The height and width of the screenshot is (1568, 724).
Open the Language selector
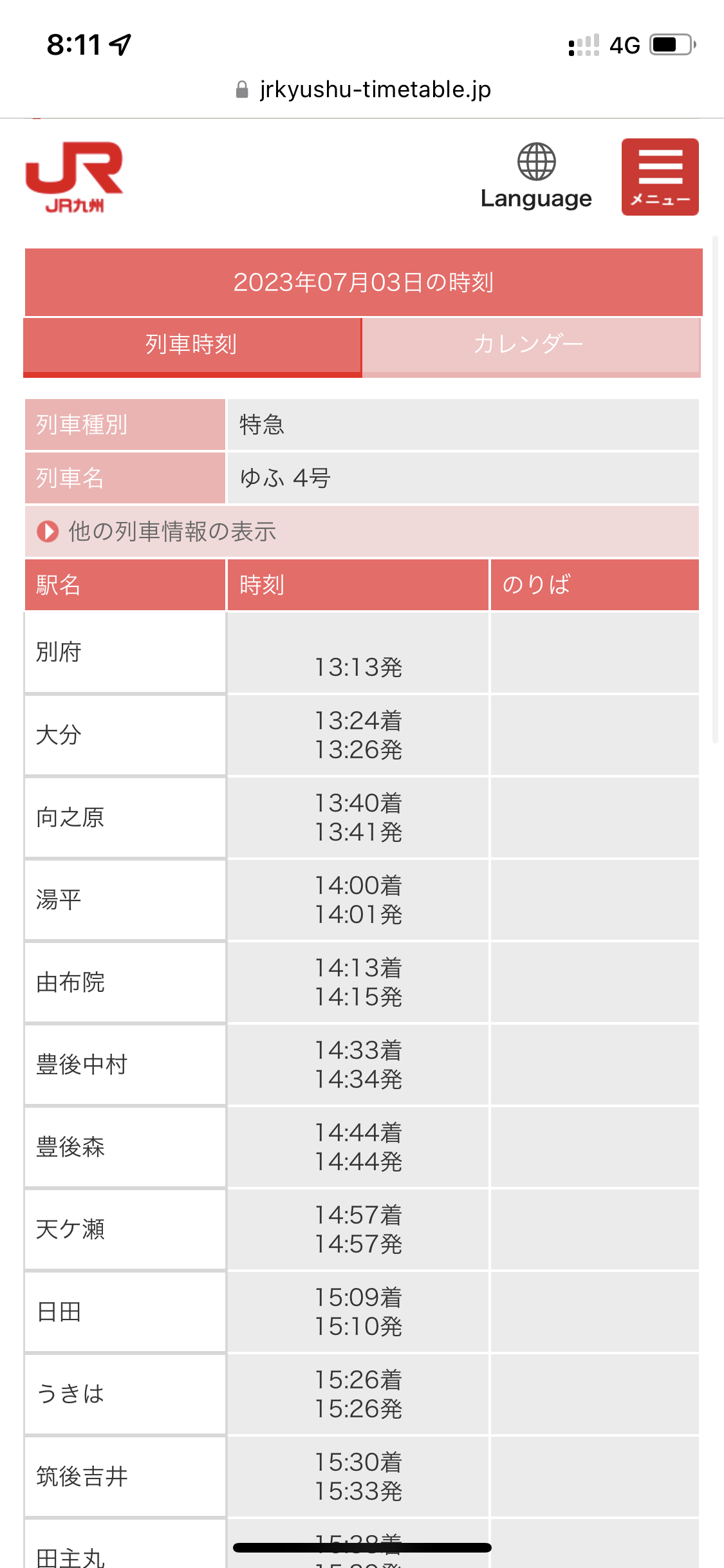536,176
